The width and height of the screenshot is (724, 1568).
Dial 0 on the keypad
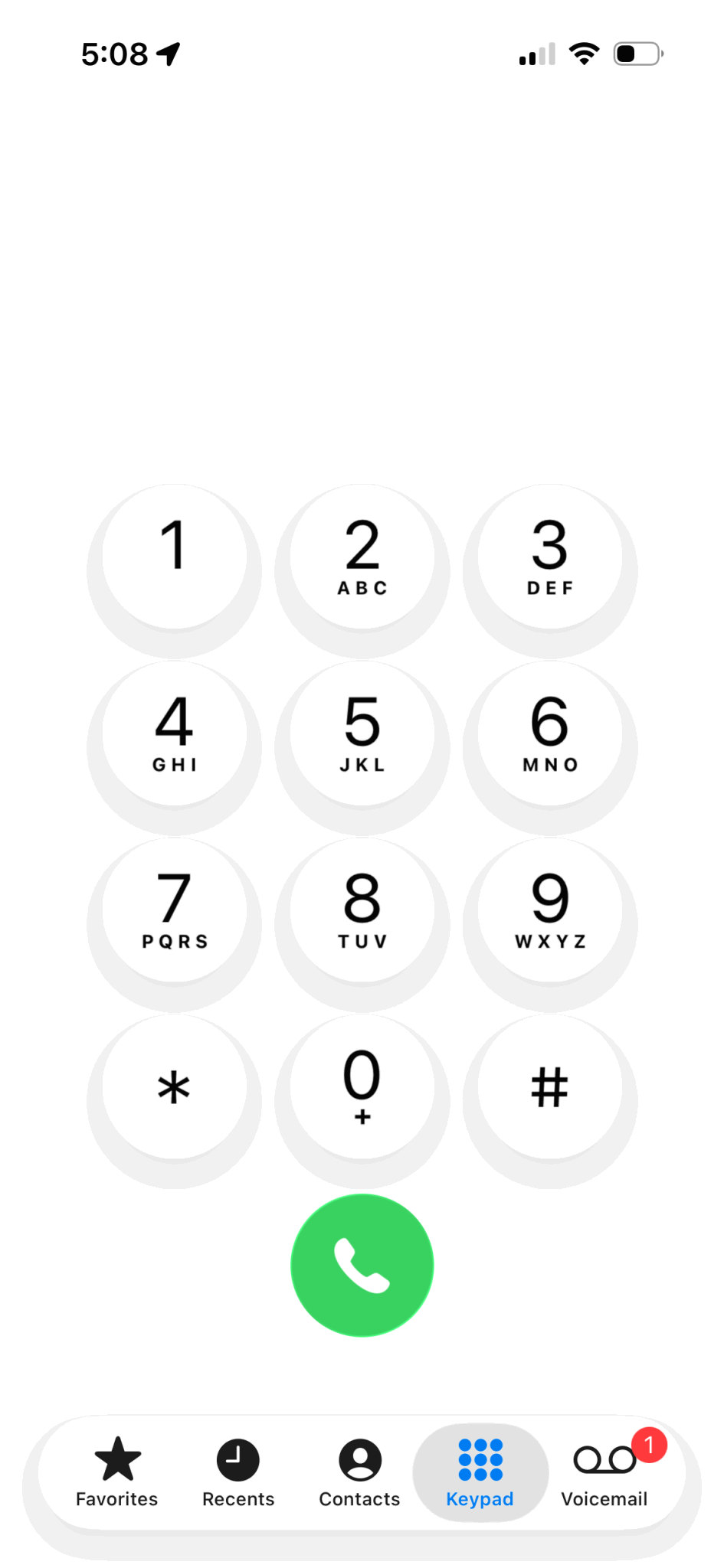(362, 1087)
